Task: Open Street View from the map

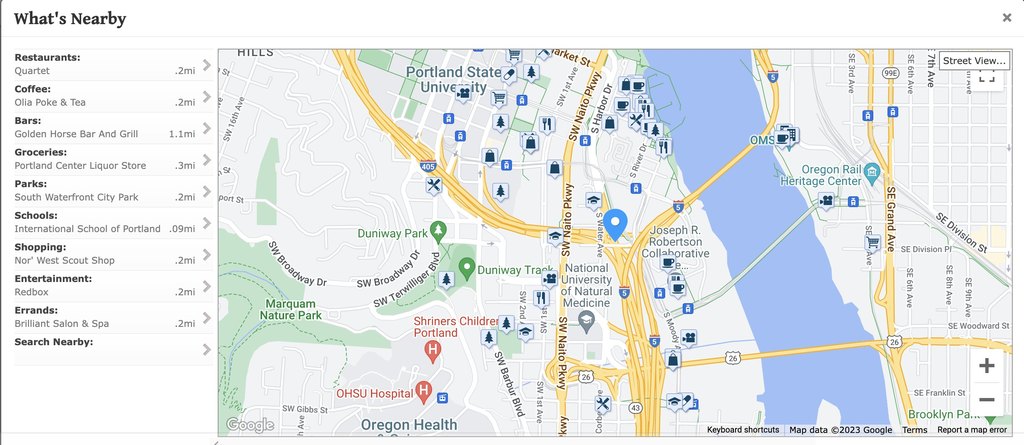Action: (x=974, y=61)
